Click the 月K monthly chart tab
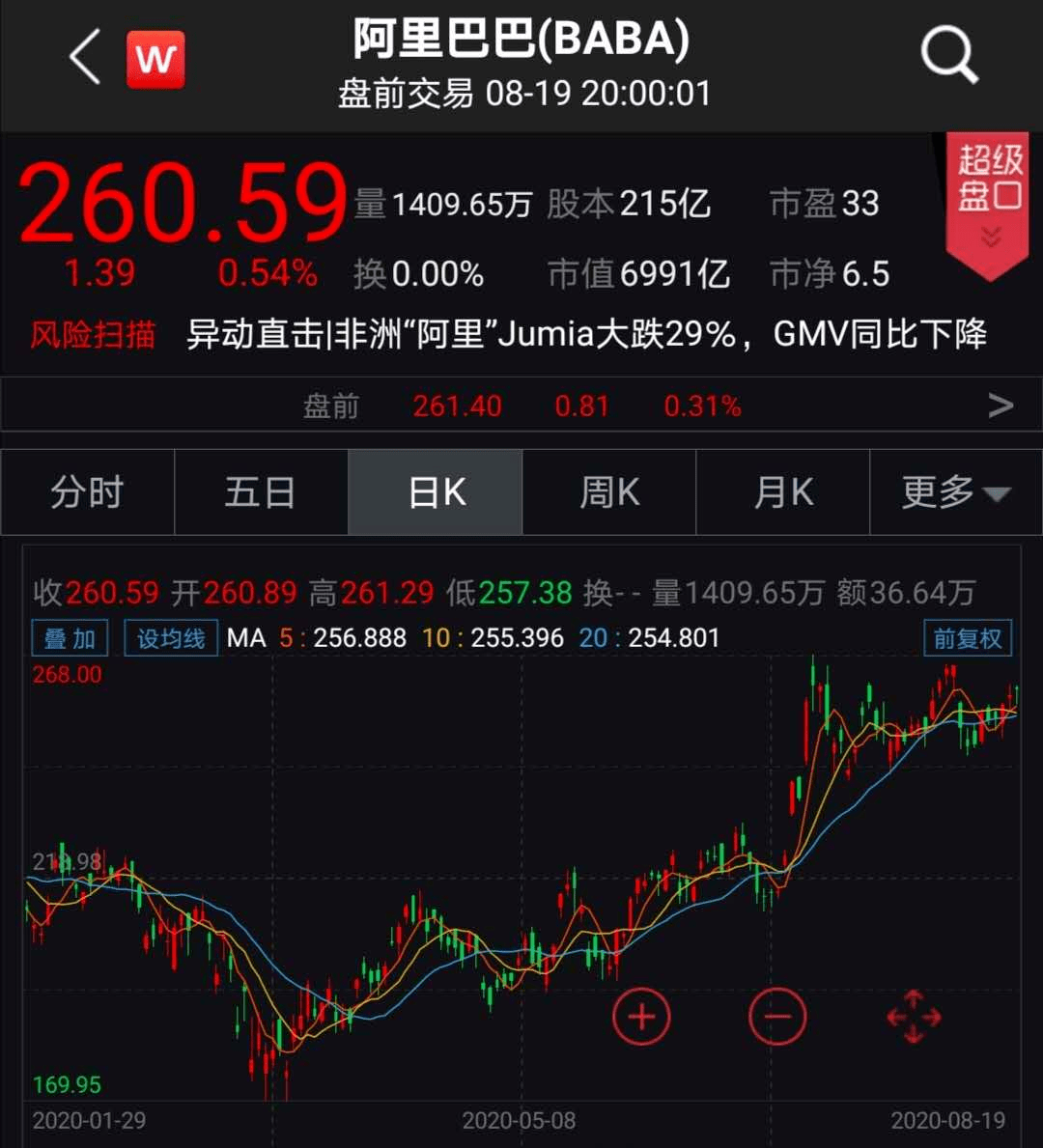 [783, 492]
